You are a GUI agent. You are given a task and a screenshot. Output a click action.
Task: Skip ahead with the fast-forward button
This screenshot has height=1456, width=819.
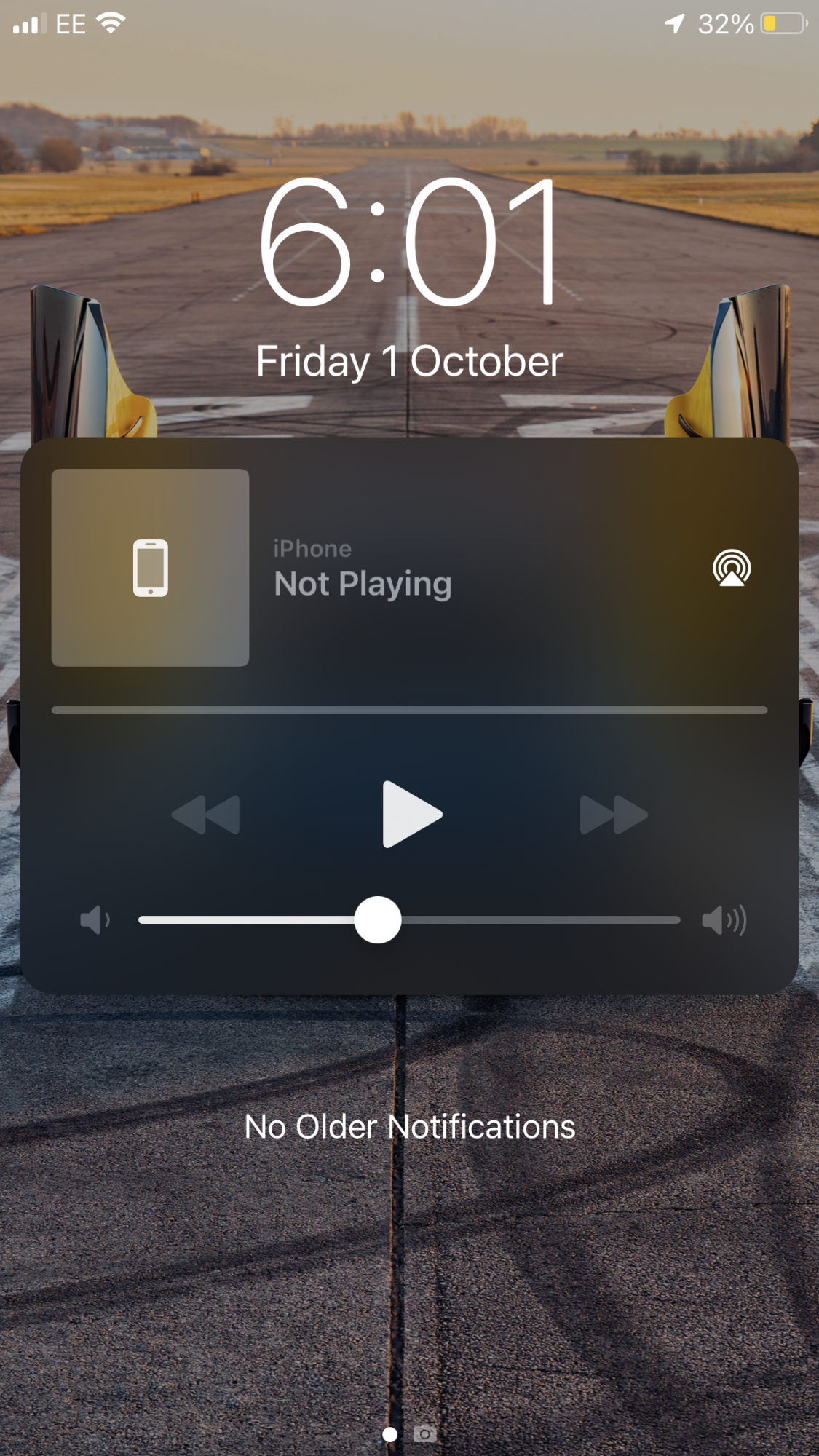pos(613,815)
